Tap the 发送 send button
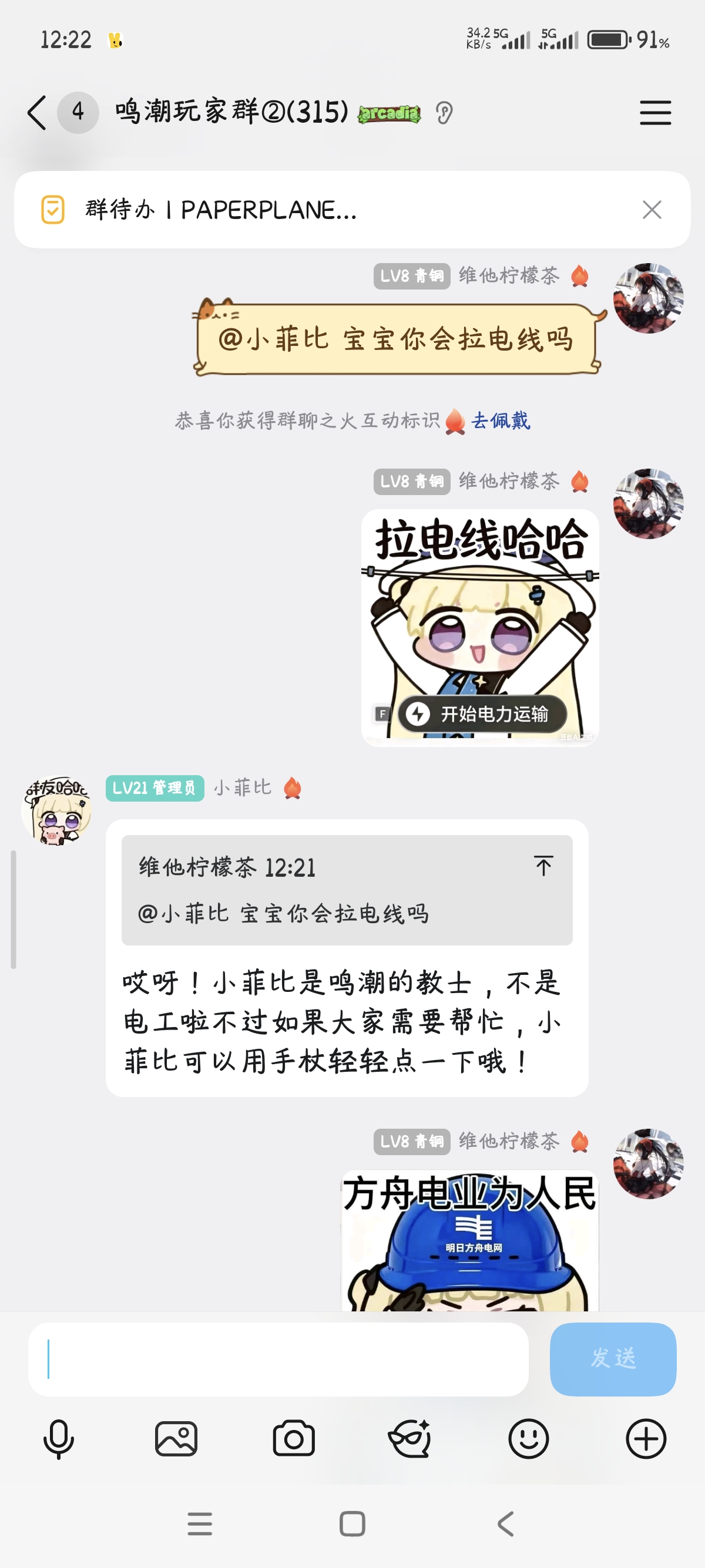The width and height of the screenshot is (705, 1568). 612,1358
